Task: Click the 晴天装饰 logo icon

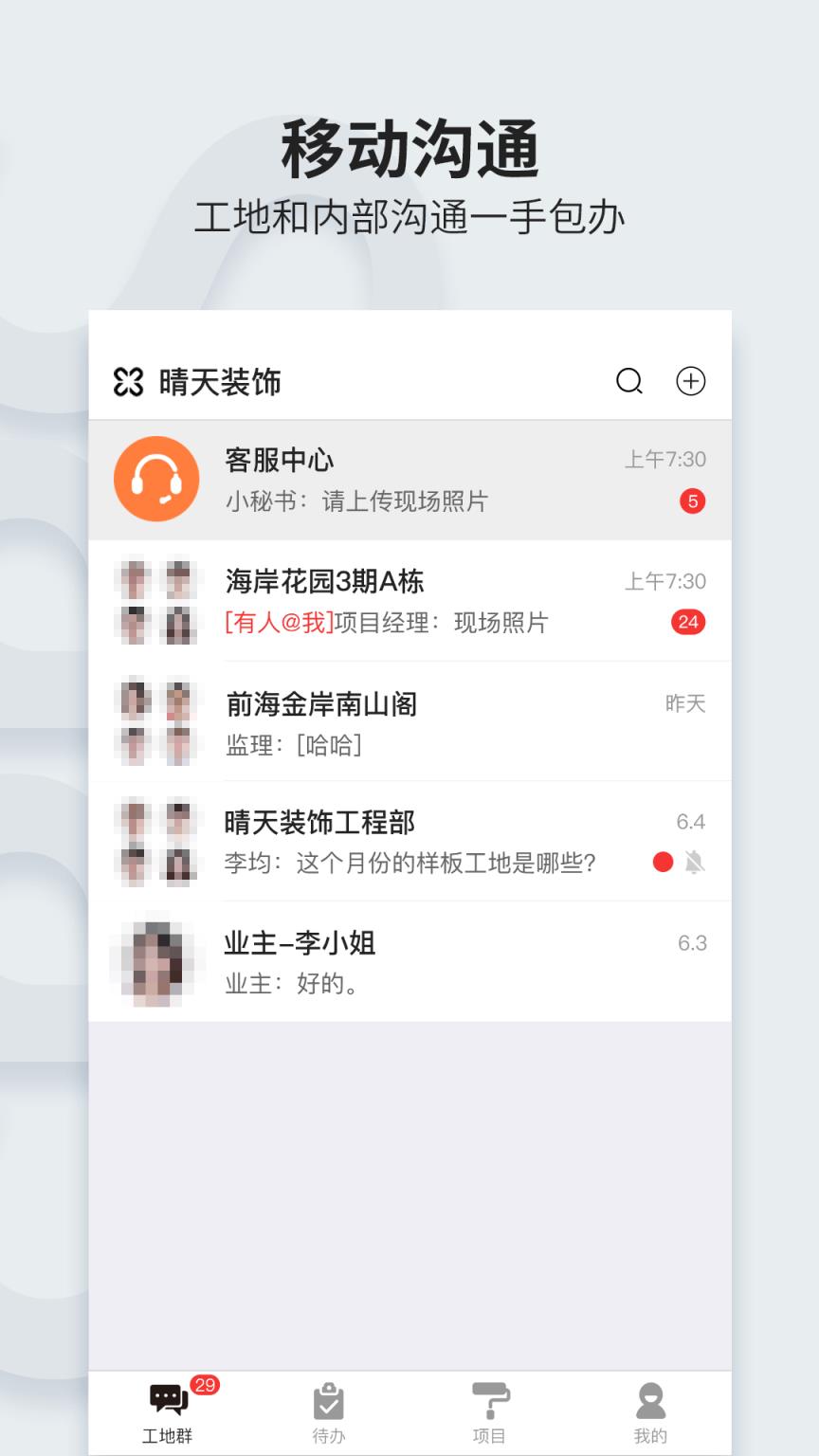Action: click(x=131, y=380)
